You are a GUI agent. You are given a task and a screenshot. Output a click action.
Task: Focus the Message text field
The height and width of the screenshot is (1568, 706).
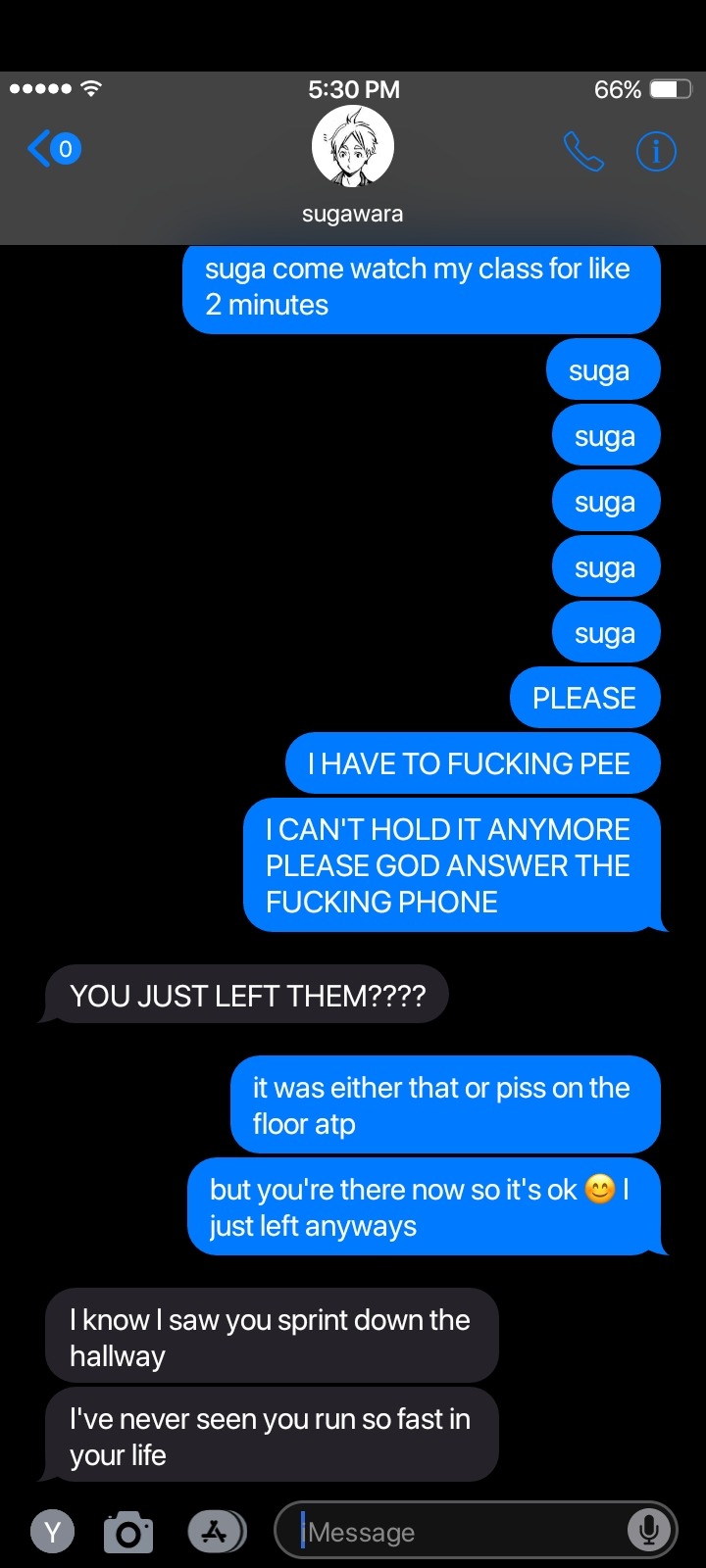(x=461, y=1531)
